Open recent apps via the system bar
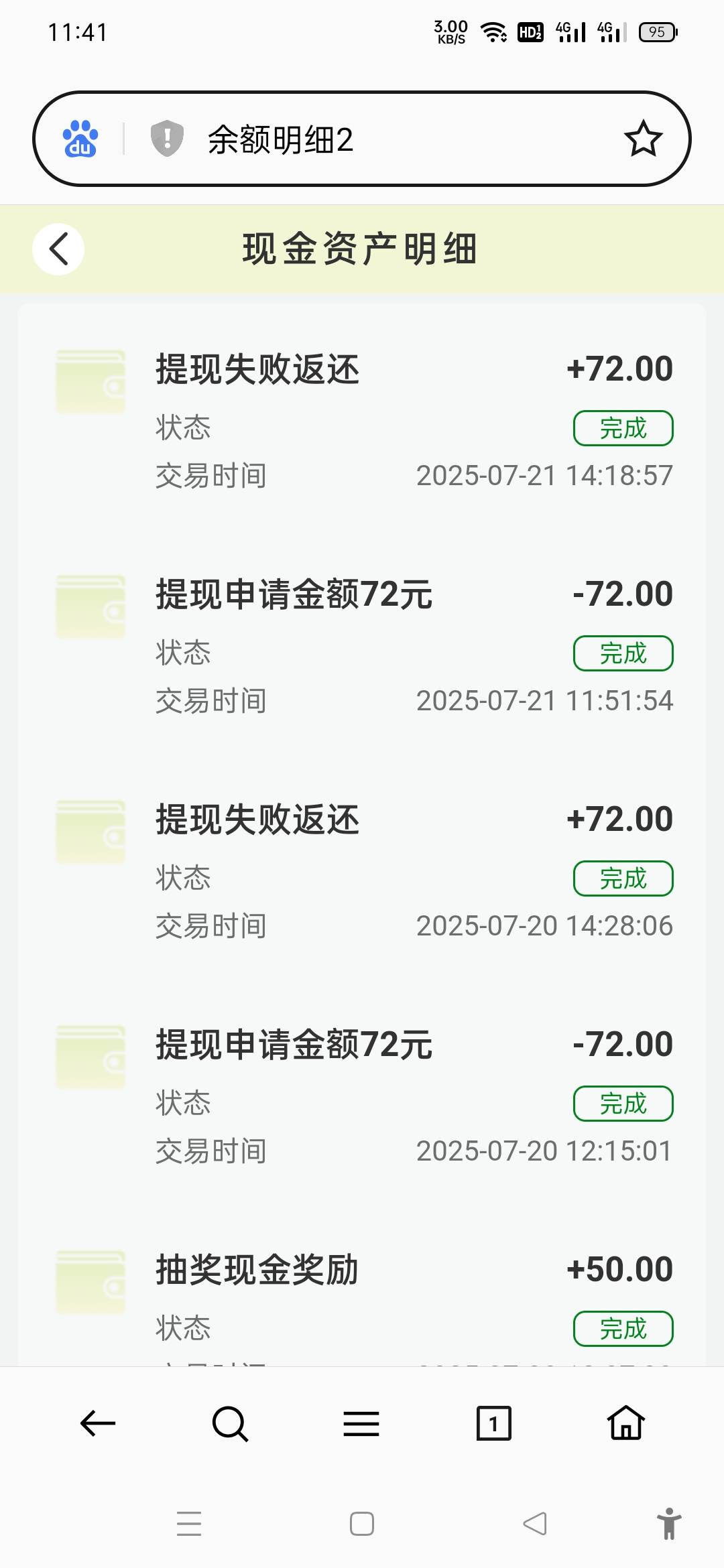The height and width of the screenshot is (1568, 724). [x=189, y=1524]
